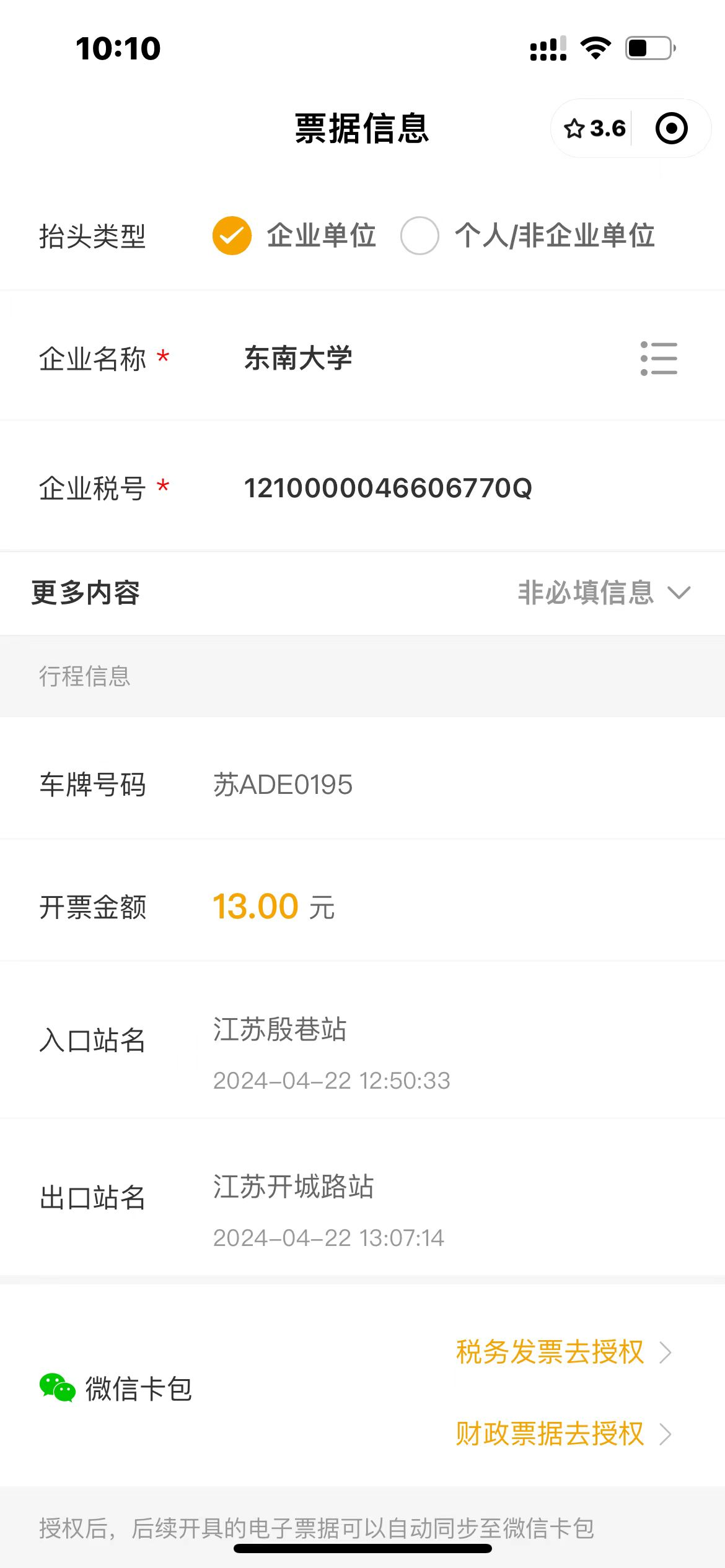The image size is (725, 1568).
Task: Open the 3.6 star rating button
Action: (x=594, y=129)
